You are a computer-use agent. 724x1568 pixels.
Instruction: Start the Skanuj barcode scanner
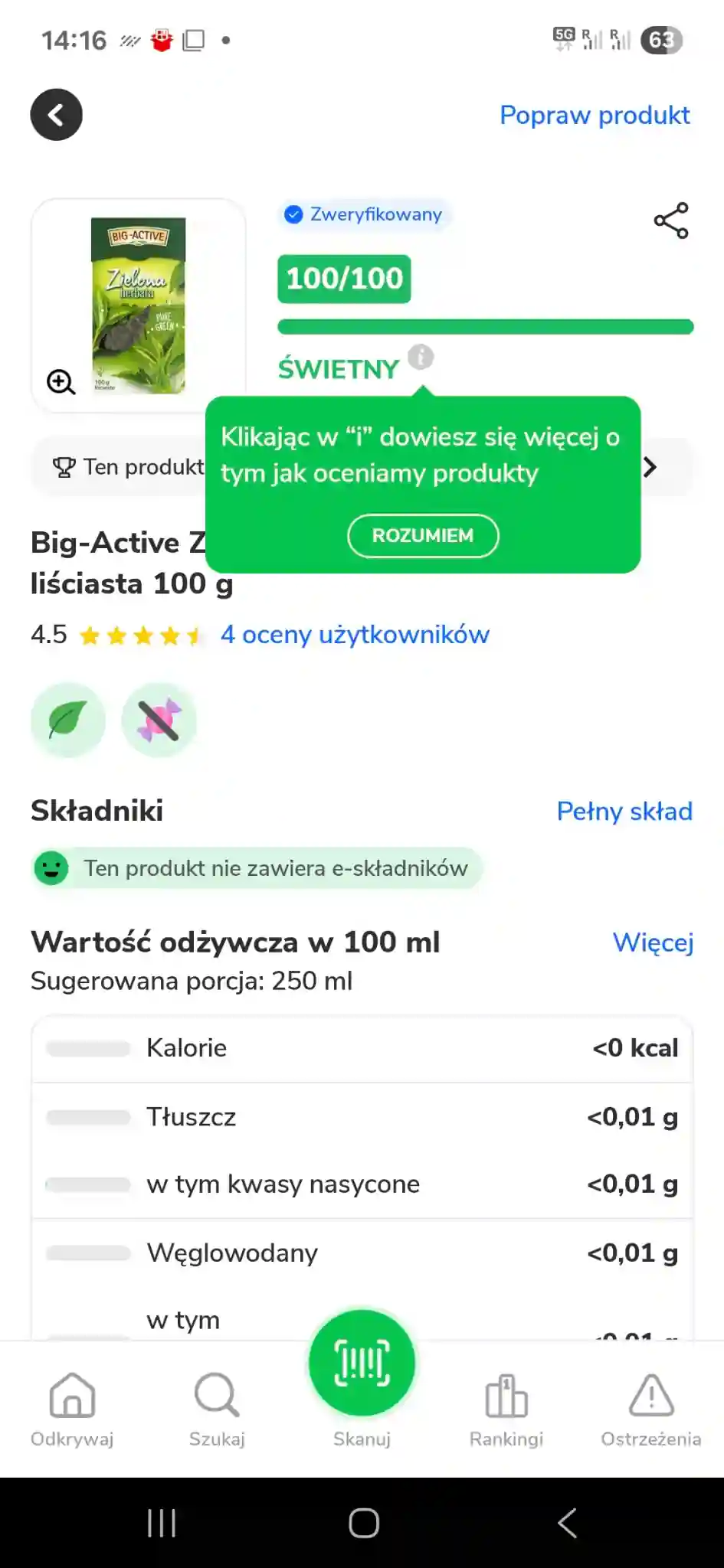[x=362, y=1363]
